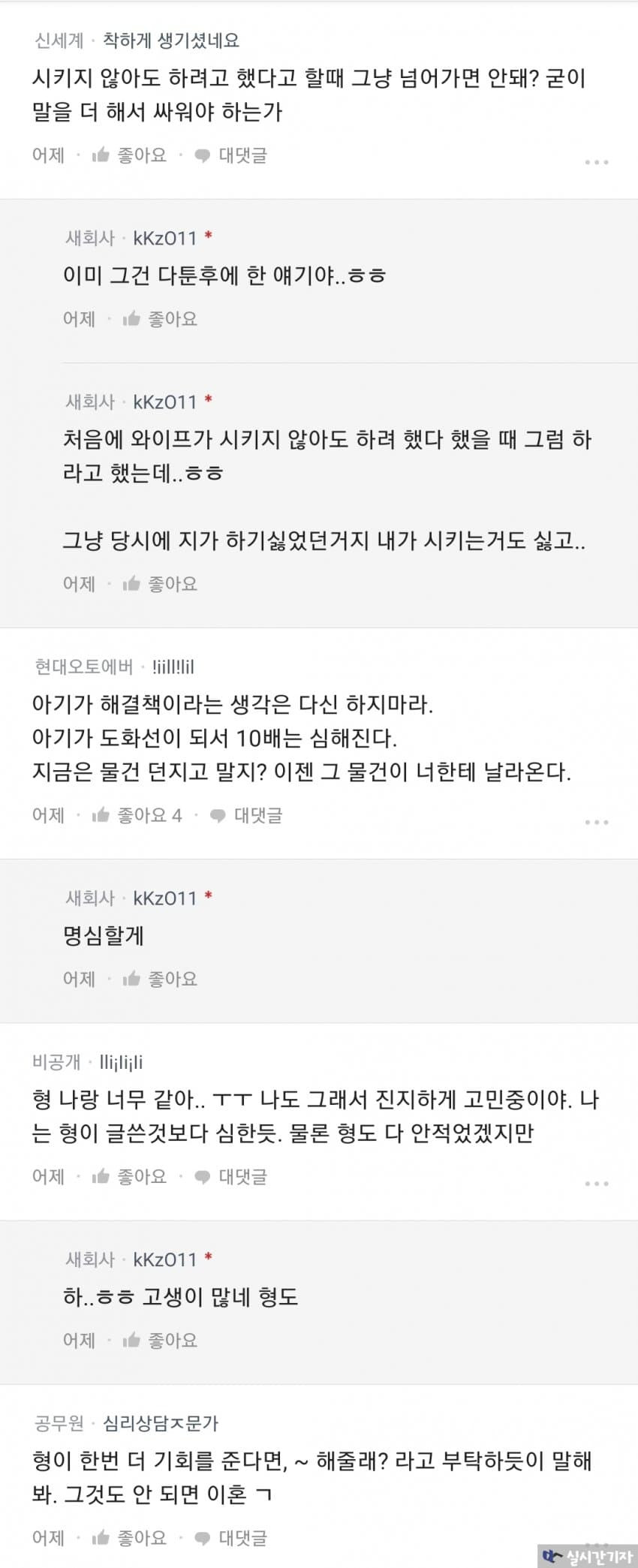Reply to the 공무원 심리상담 comment
The width and height of the screenshot is (638, 1568).
pyautogui.click(x=231, y=1539)
